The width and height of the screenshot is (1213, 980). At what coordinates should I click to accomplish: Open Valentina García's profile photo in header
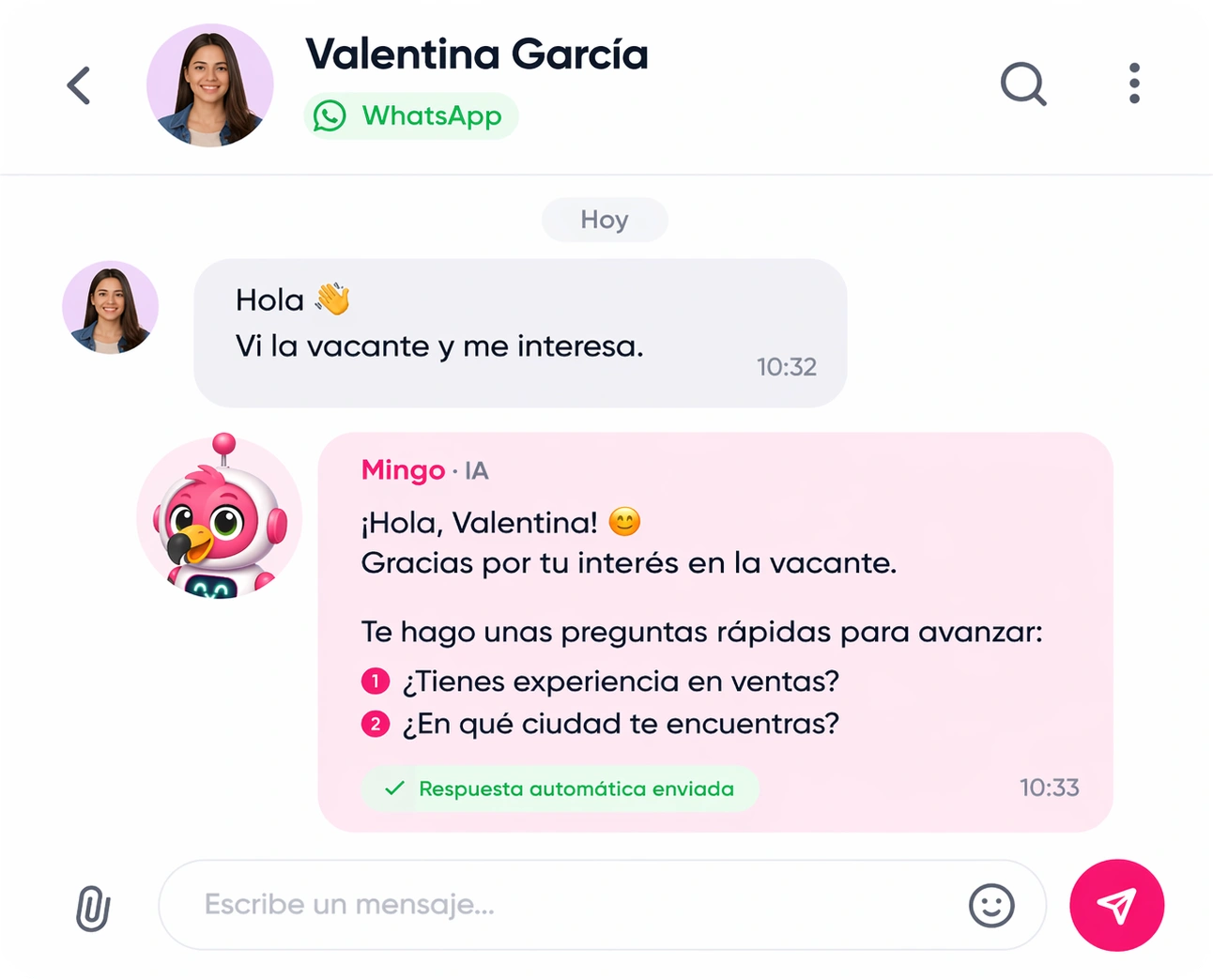210,85
